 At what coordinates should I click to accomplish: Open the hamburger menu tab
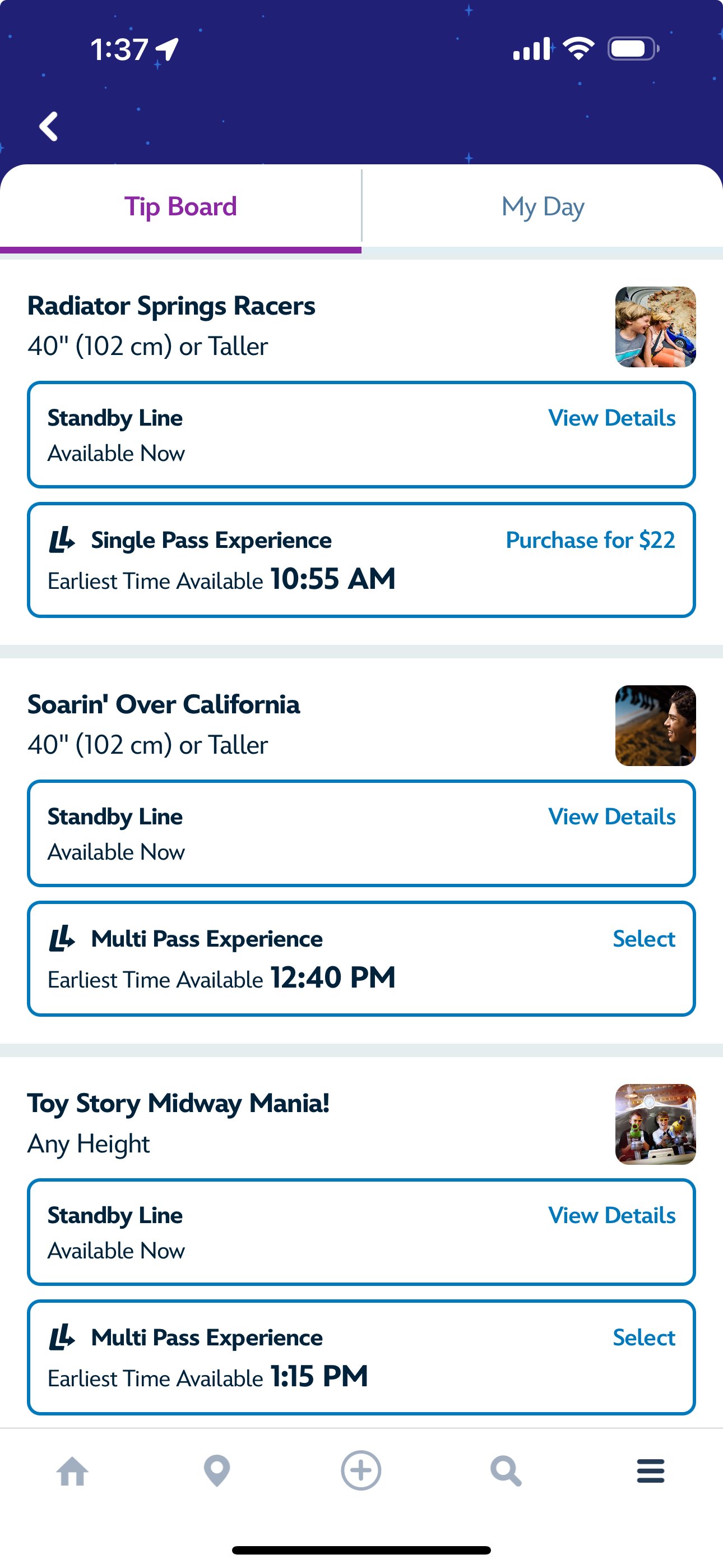(651, 1471)
